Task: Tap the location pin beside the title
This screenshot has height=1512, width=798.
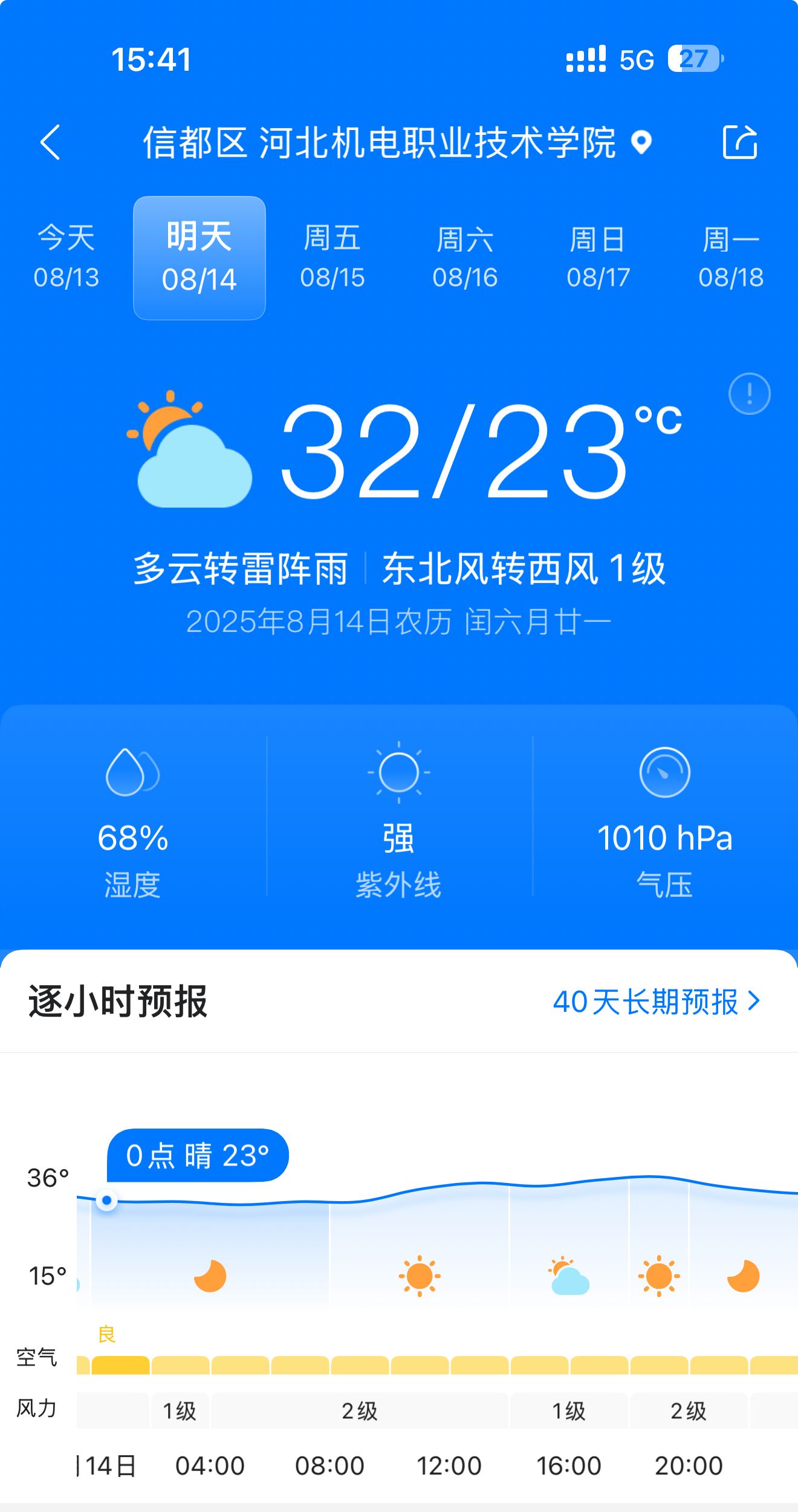Action: 641,143
